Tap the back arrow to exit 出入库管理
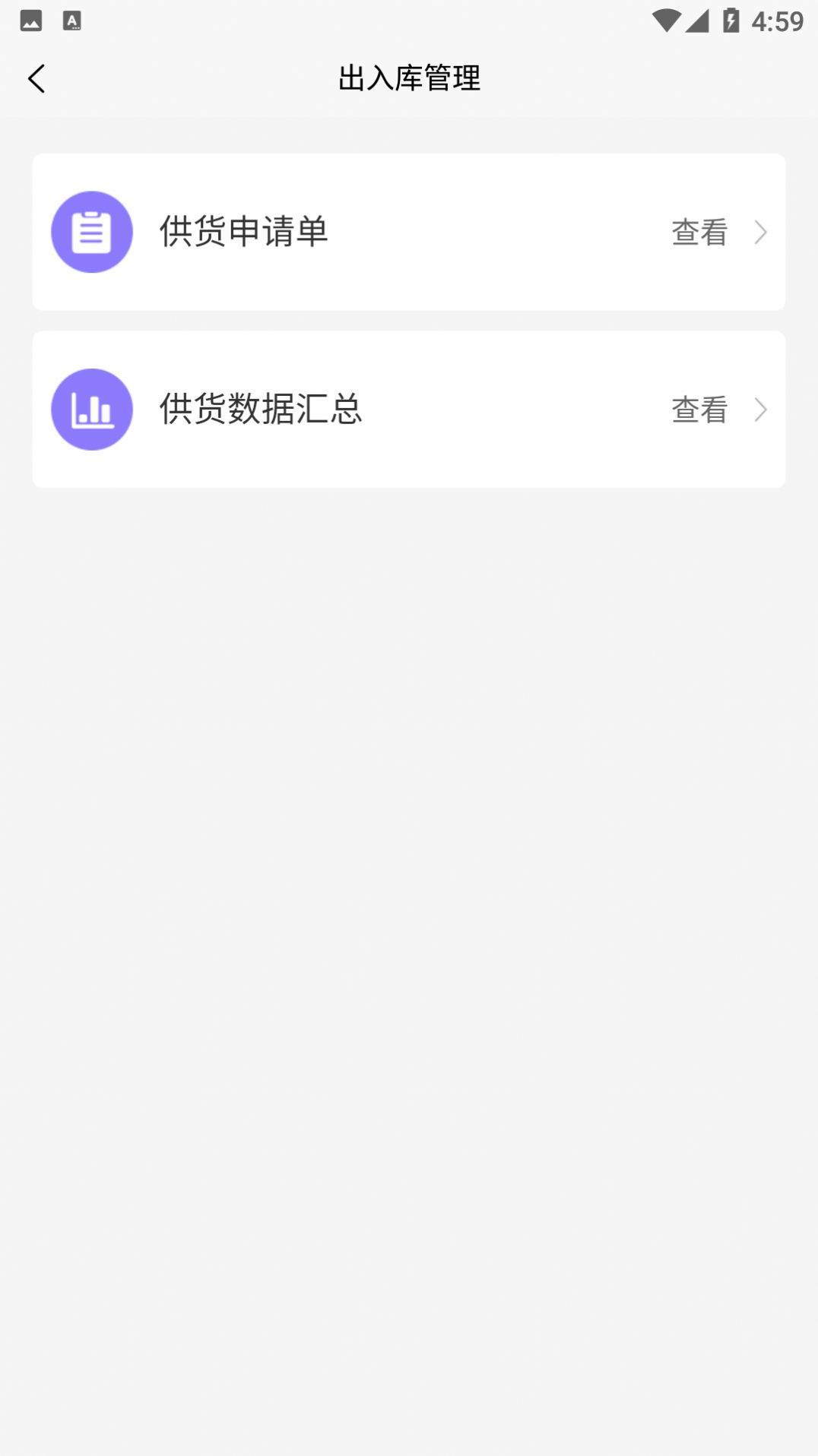 [x=36, y=78]
